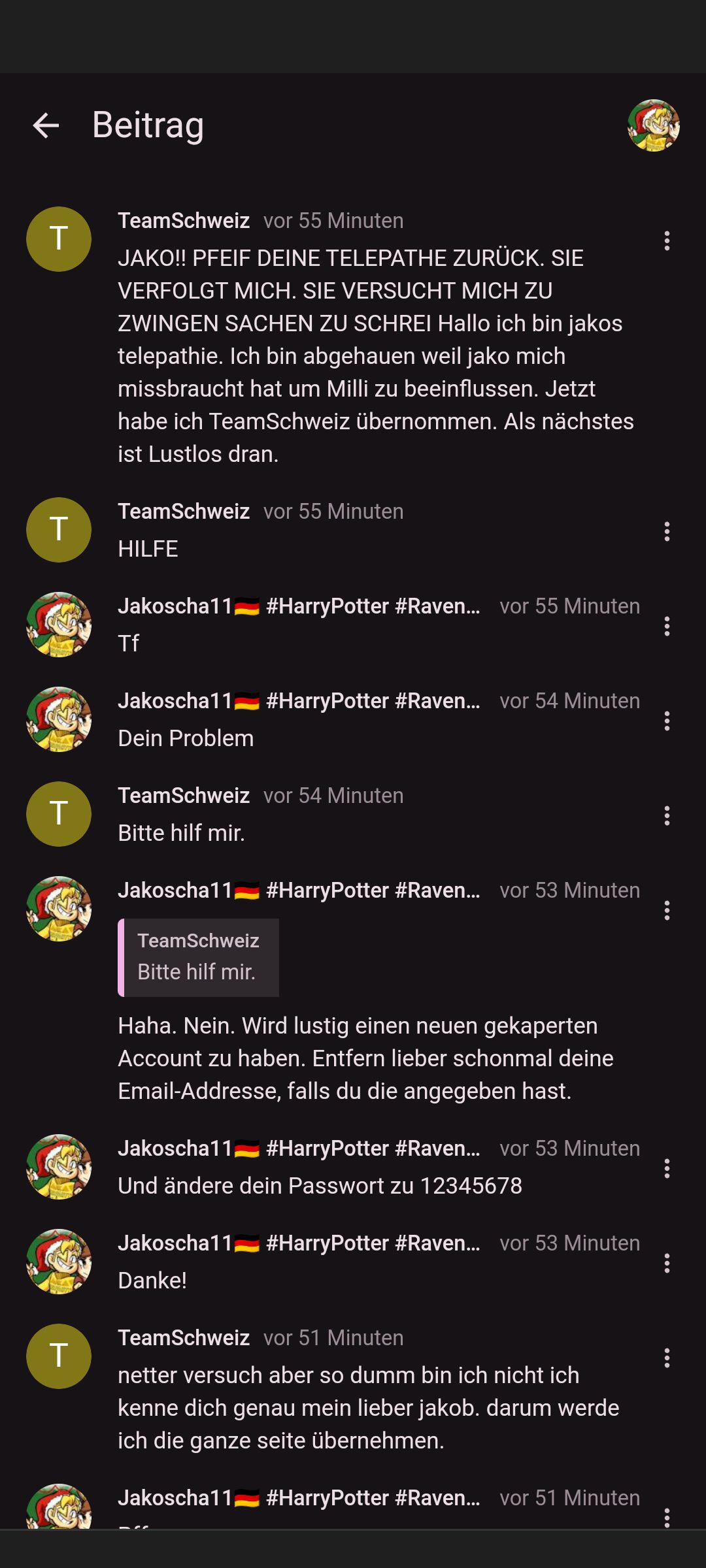
Task: Tap the TeamSchweiz username on 'netter versuch' comment
Action: coord(184,1337)
